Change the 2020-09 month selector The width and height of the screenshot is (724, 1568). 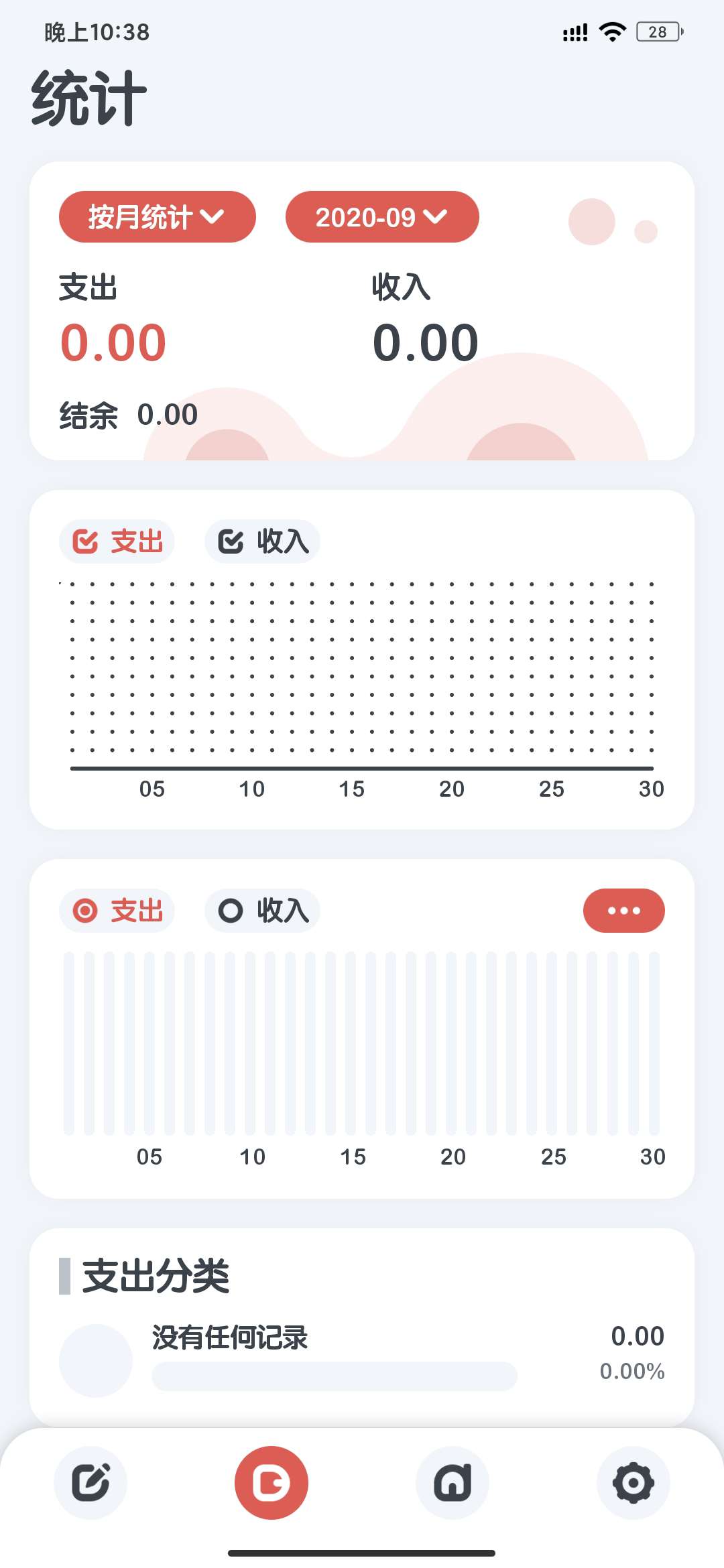[381, 217]
